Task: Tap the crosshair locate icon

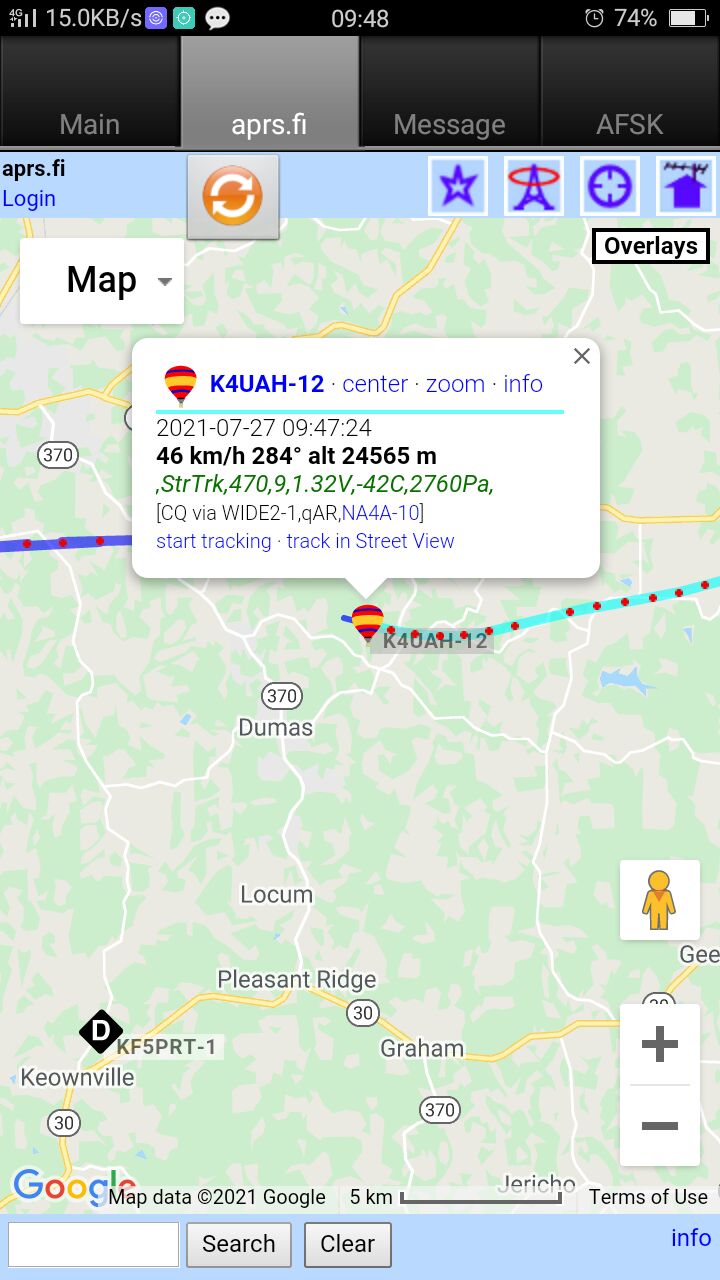Action: pos(610,186)
